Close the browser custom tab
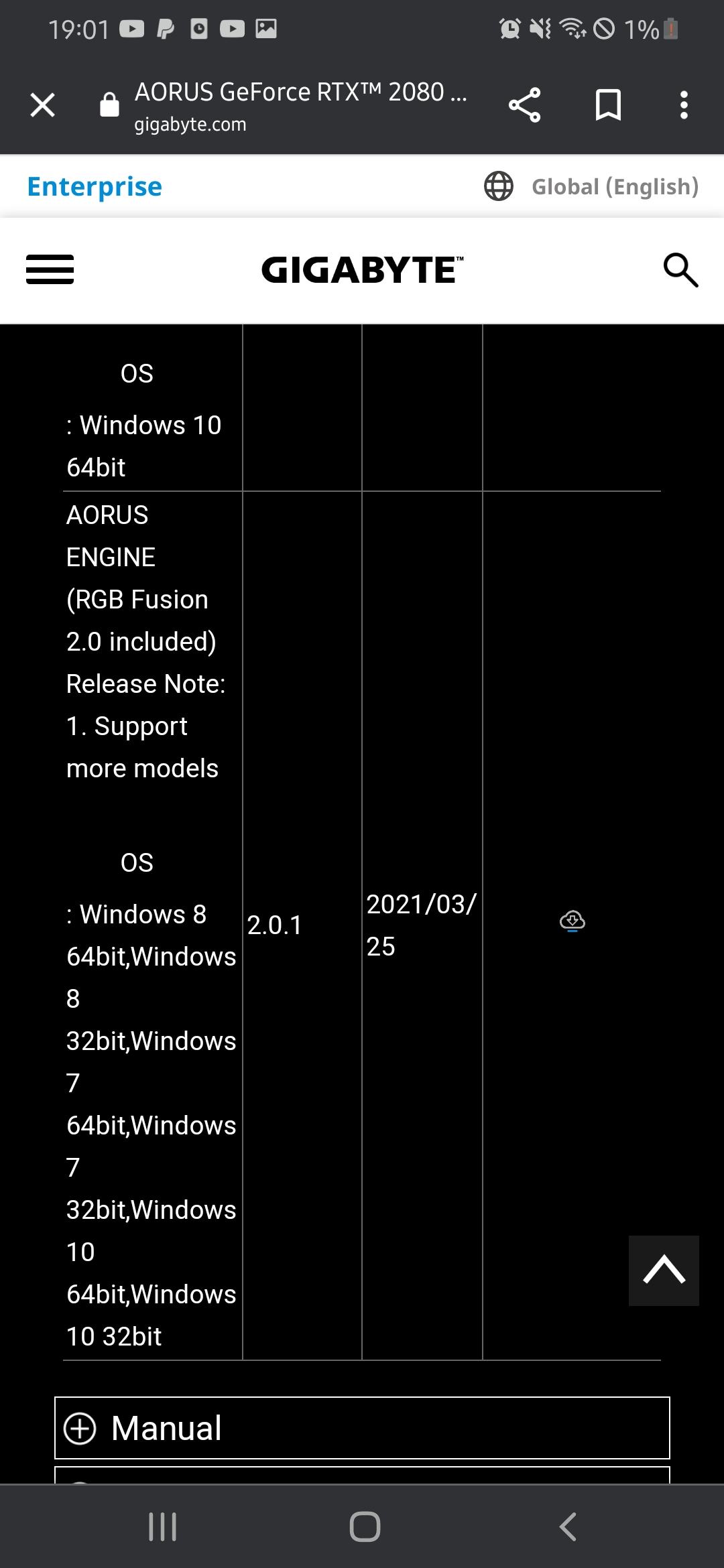The image size is (724, 1568). pos(43,105)
